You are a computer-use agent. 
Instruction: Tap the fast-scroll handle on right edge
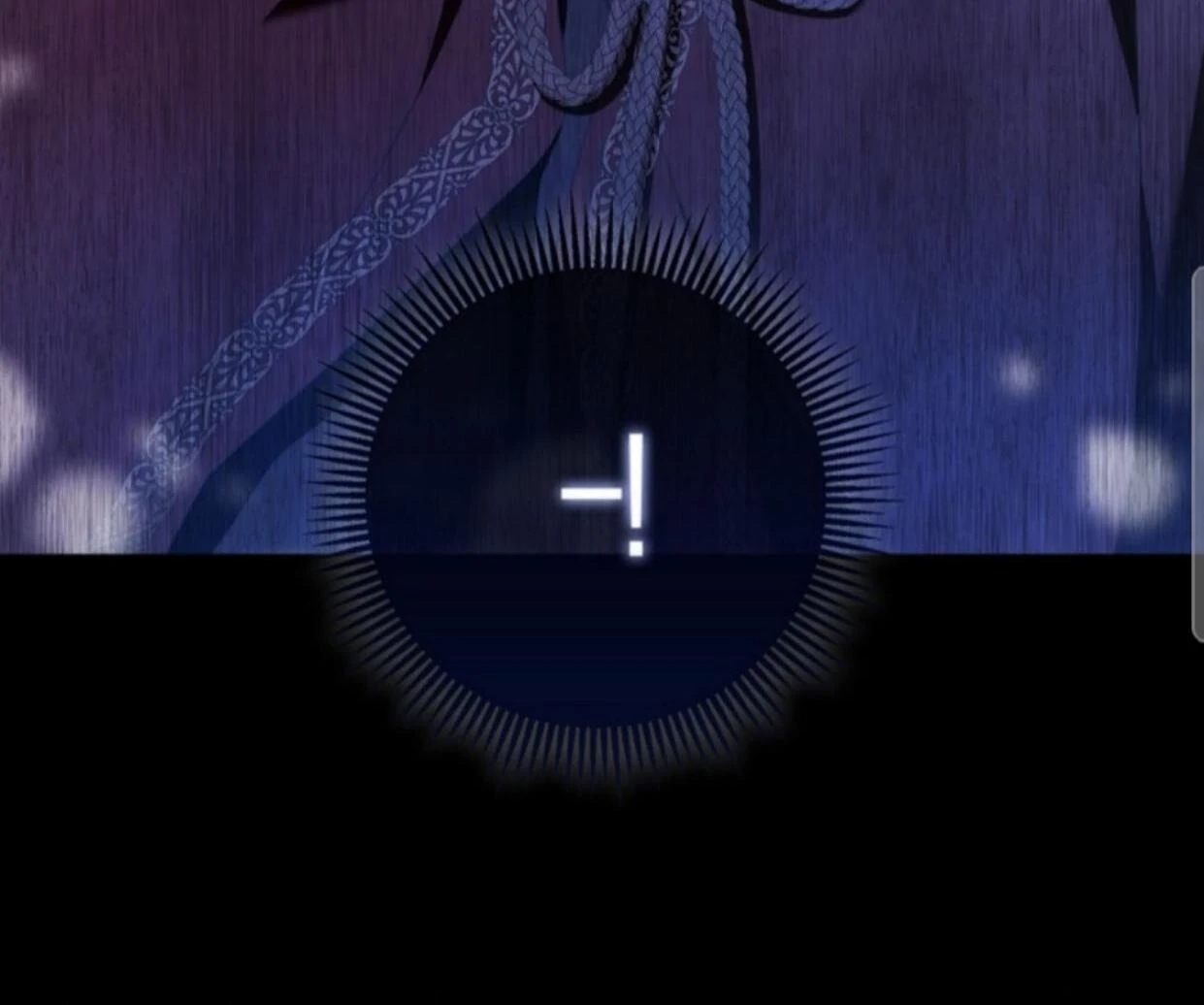tap(1197, 456)
